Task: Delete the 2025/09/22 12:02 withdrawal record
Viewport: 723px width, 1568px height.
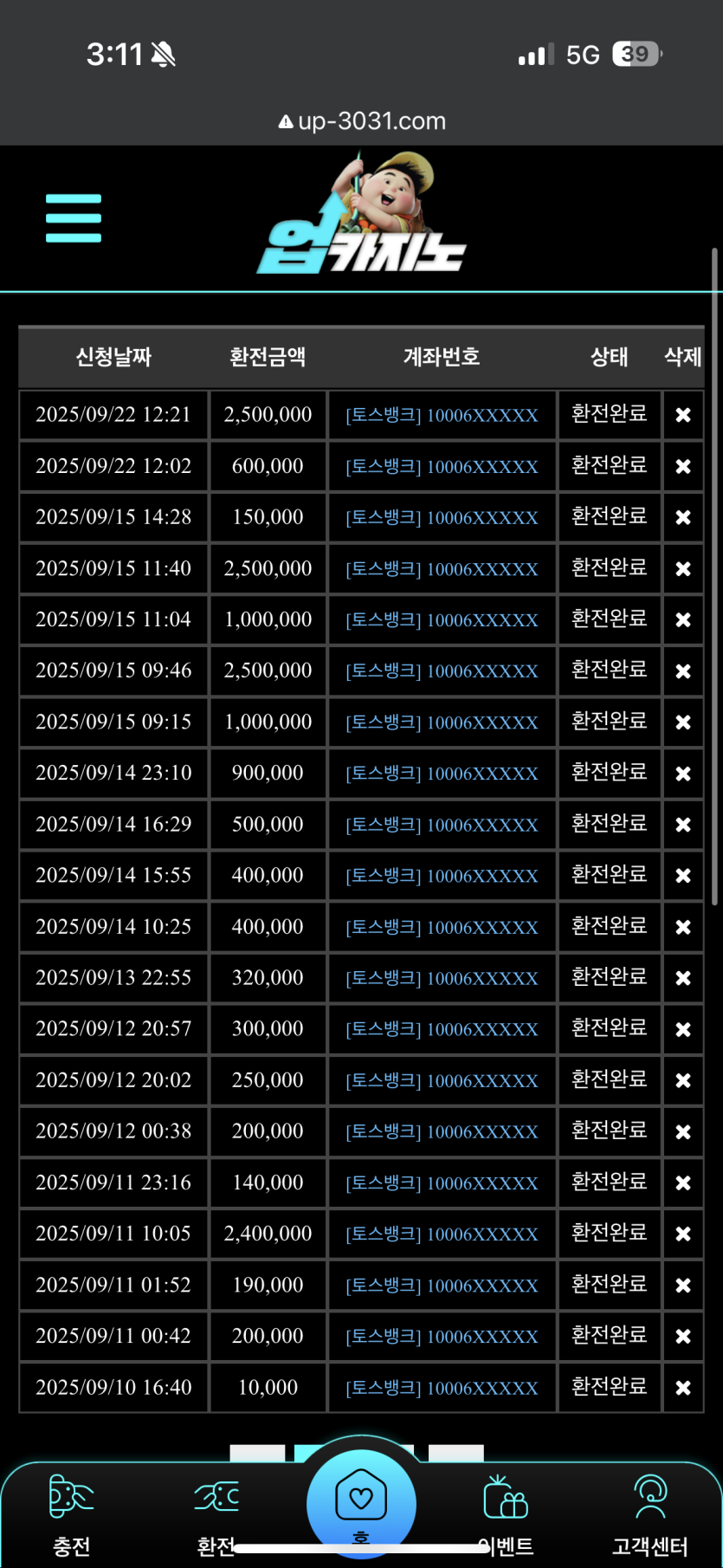Action: coord(683,466)
